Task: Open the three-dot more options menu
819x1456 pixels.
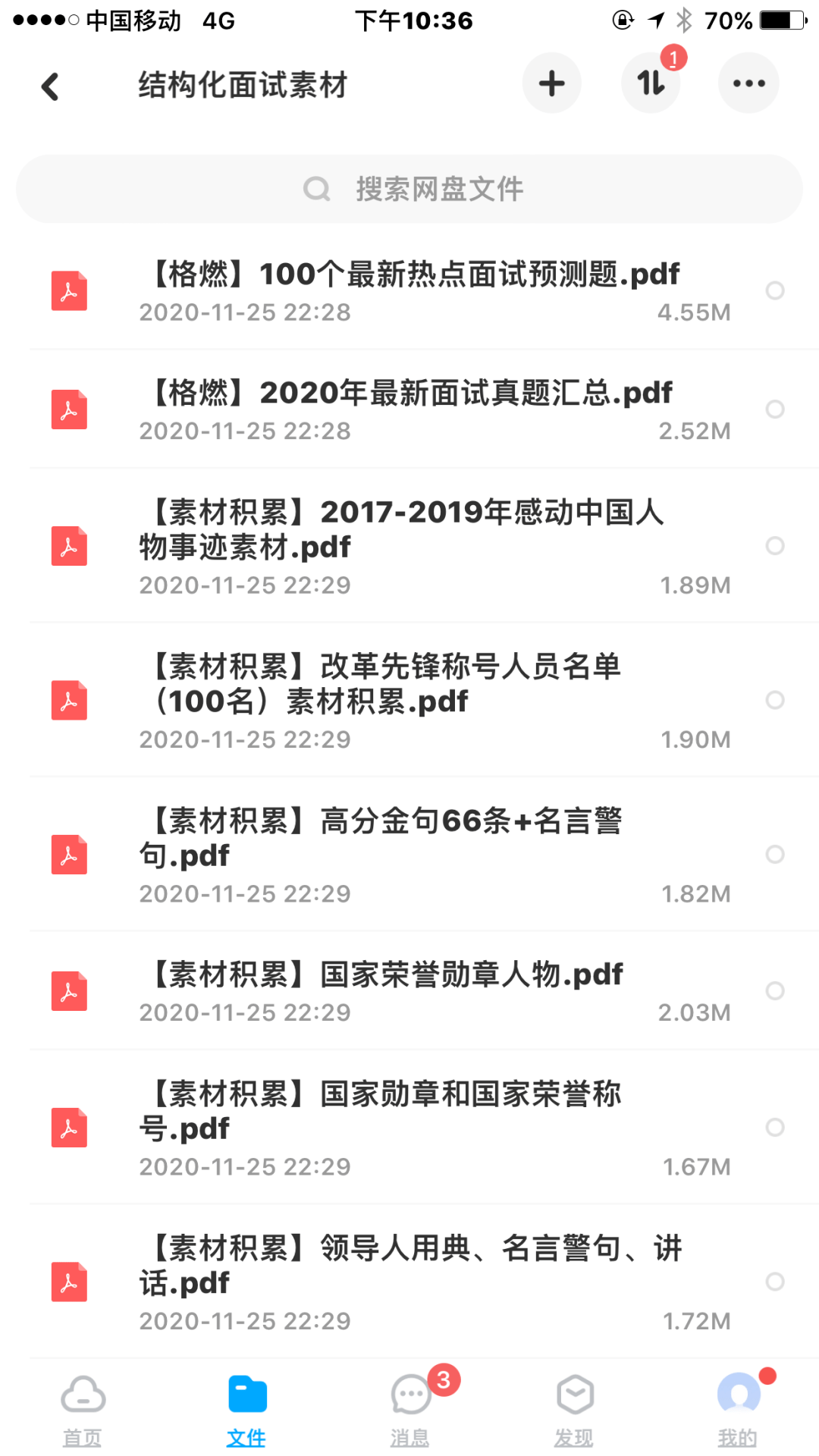Action: pyautogui.click(x=748, y=83)
